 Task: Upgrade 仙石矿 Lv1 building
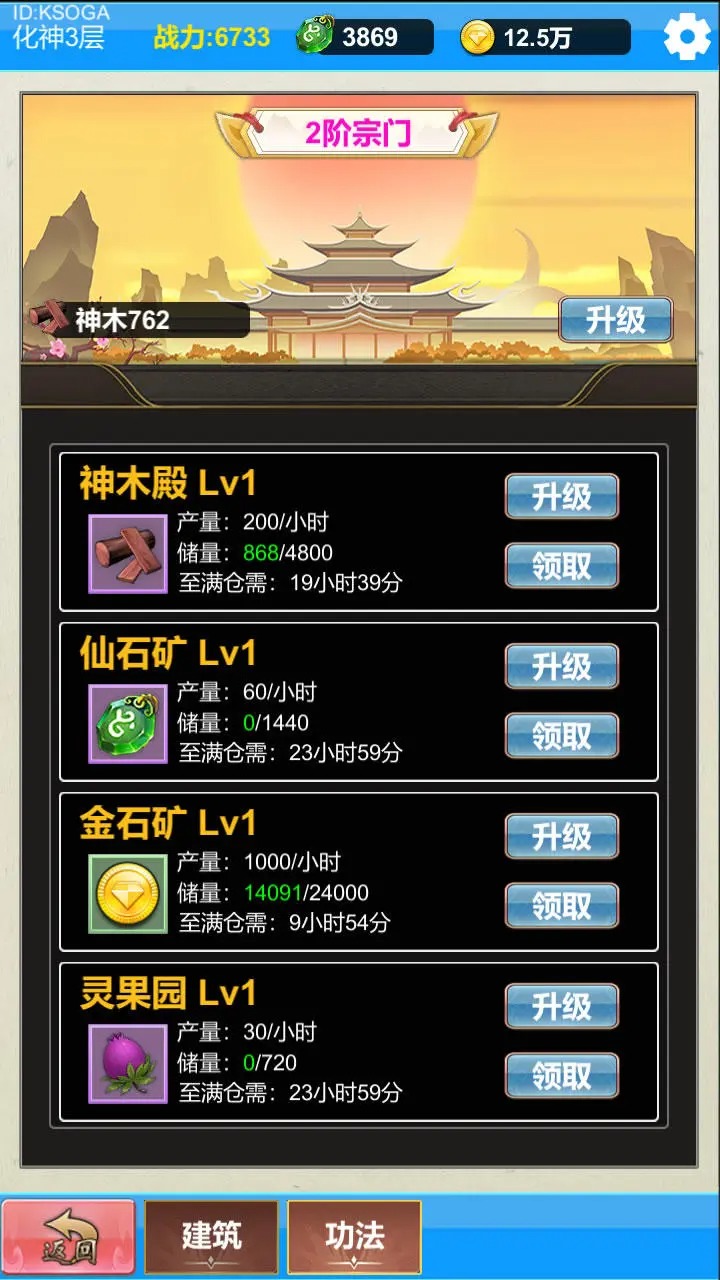point(561,667)
